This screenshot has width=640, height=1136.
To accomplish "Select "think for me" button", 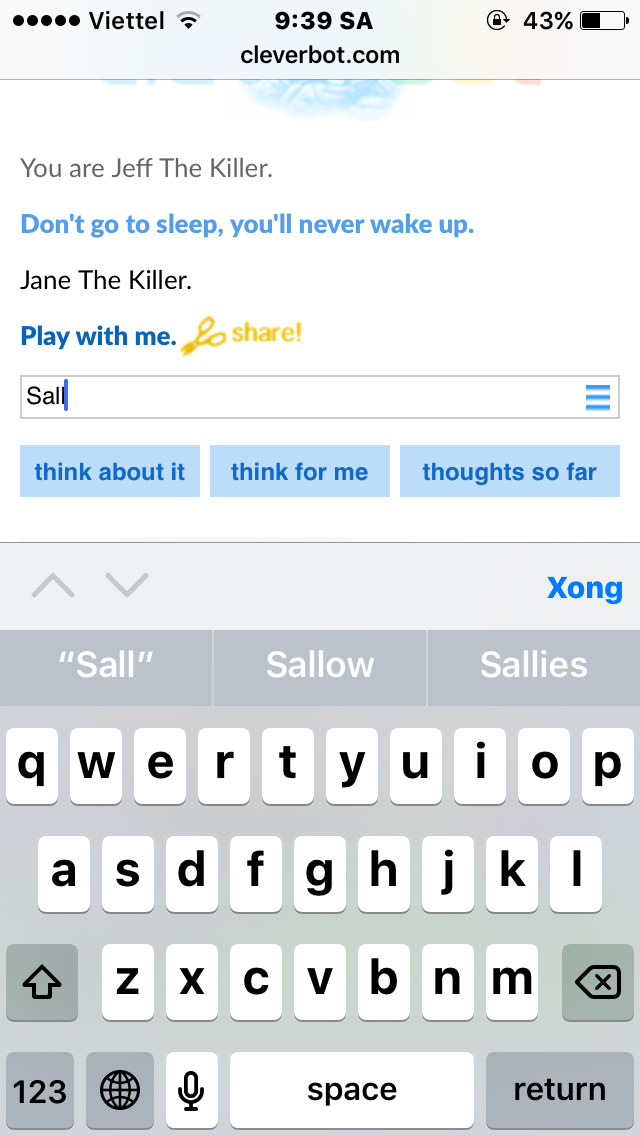I will 300,472.
